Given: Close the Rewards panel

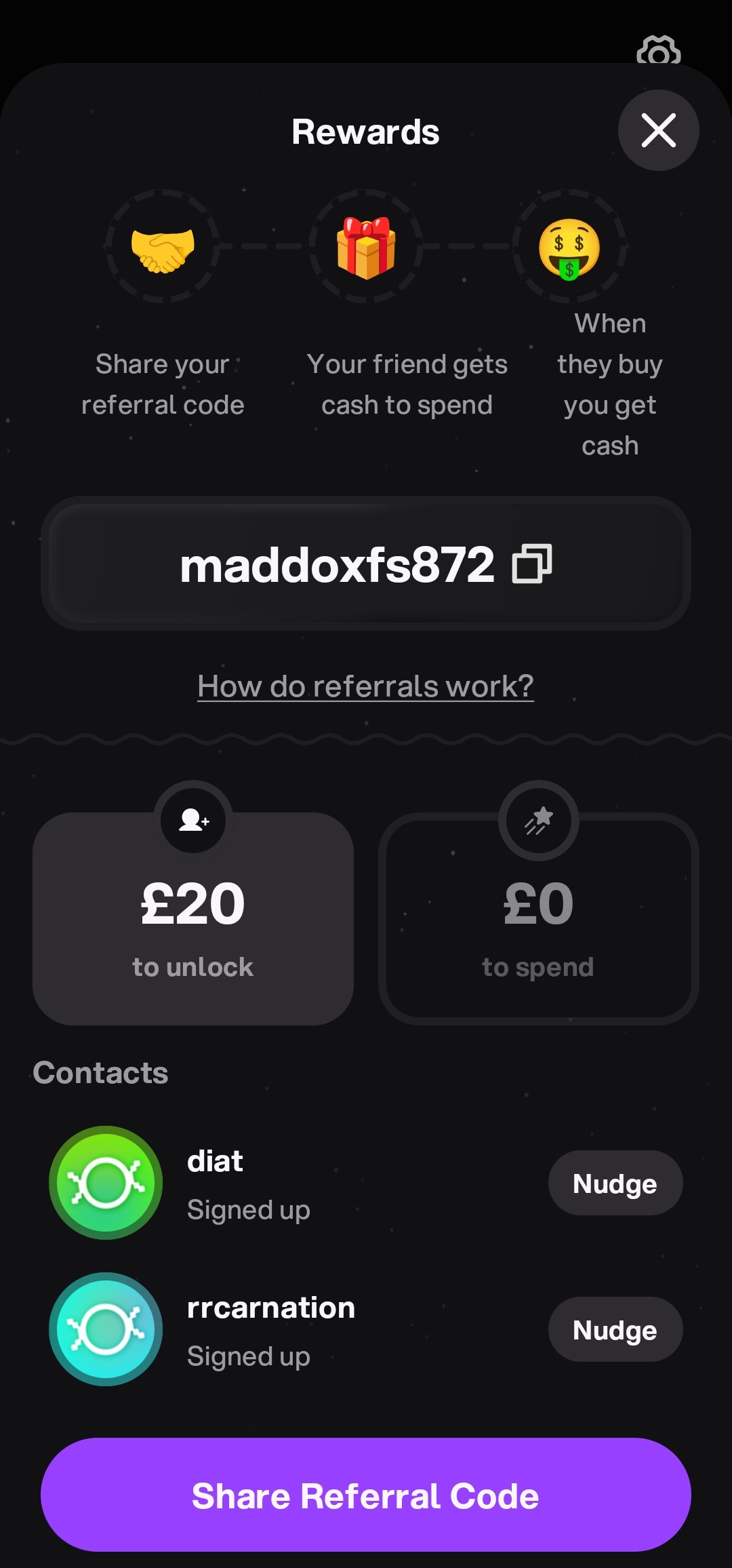Looking at the screenshot, I should [x=657, y=130].
